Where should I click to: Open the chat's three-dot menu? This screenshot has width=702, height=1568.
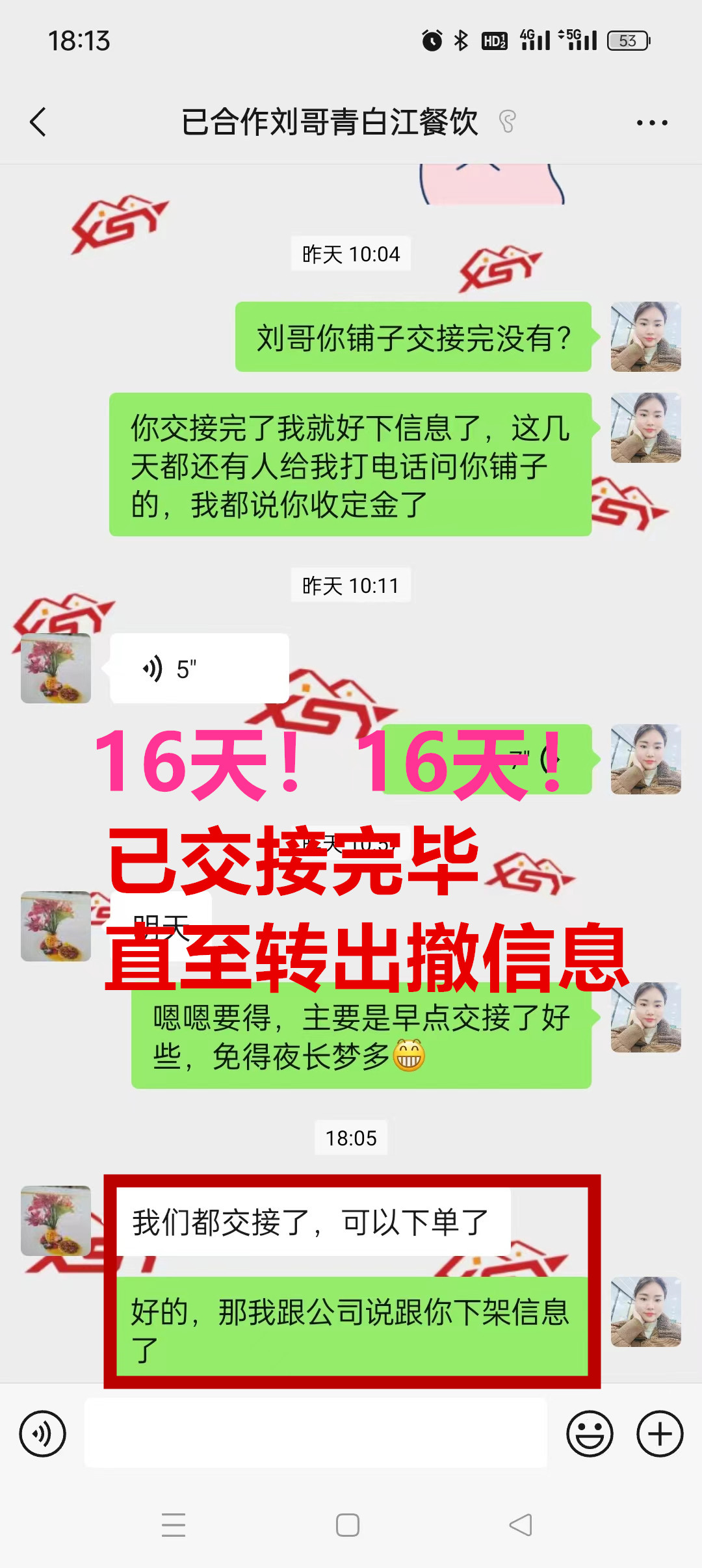click(651, 122)
